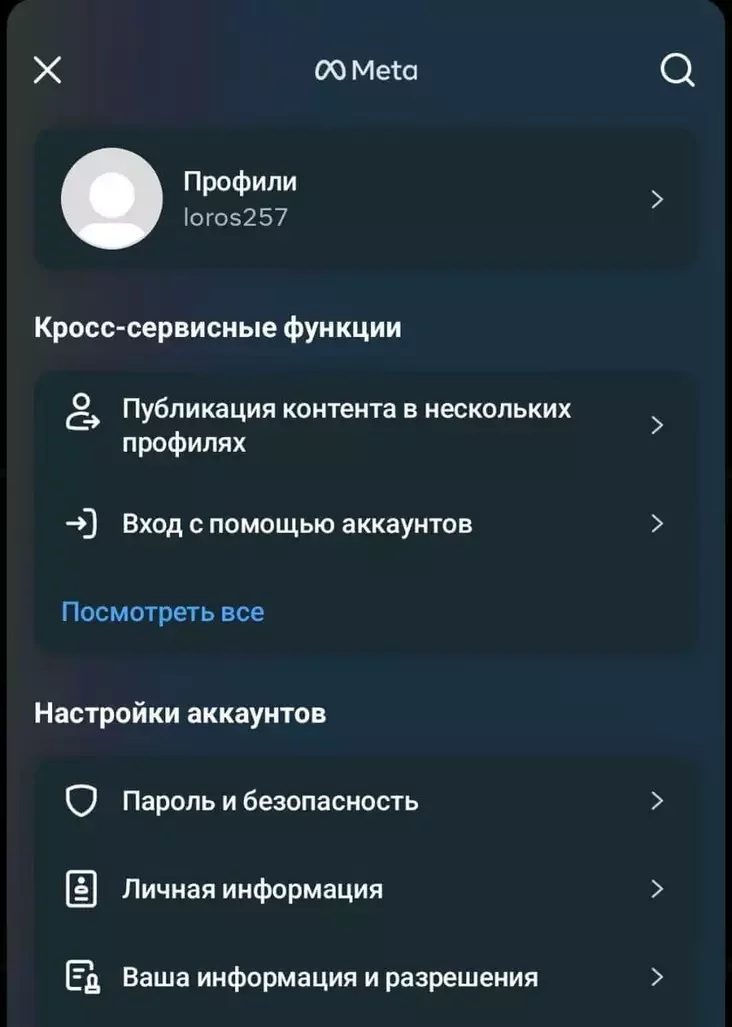This screenshot has height=1027, width=732.
Task: Open Пароль и безопасность settings
Action: pyautogui.click(x=365, y=801)
